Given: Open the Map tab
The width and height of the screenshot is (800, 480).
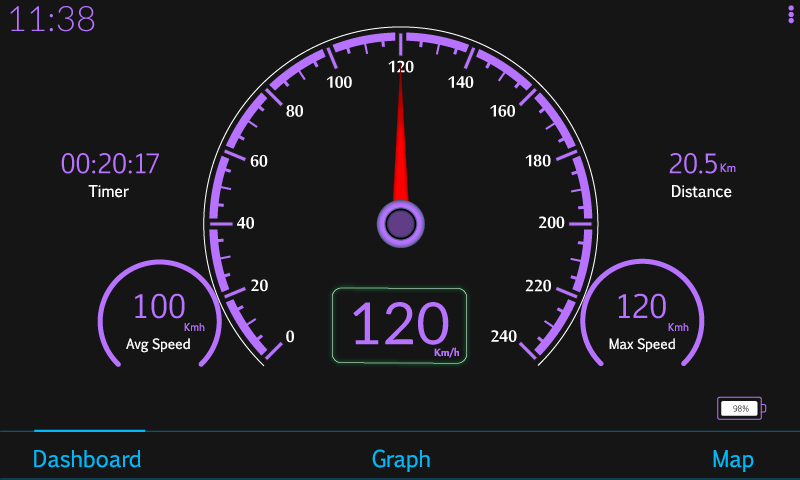Looking at the screenshot, I should (x=732, y=459).
